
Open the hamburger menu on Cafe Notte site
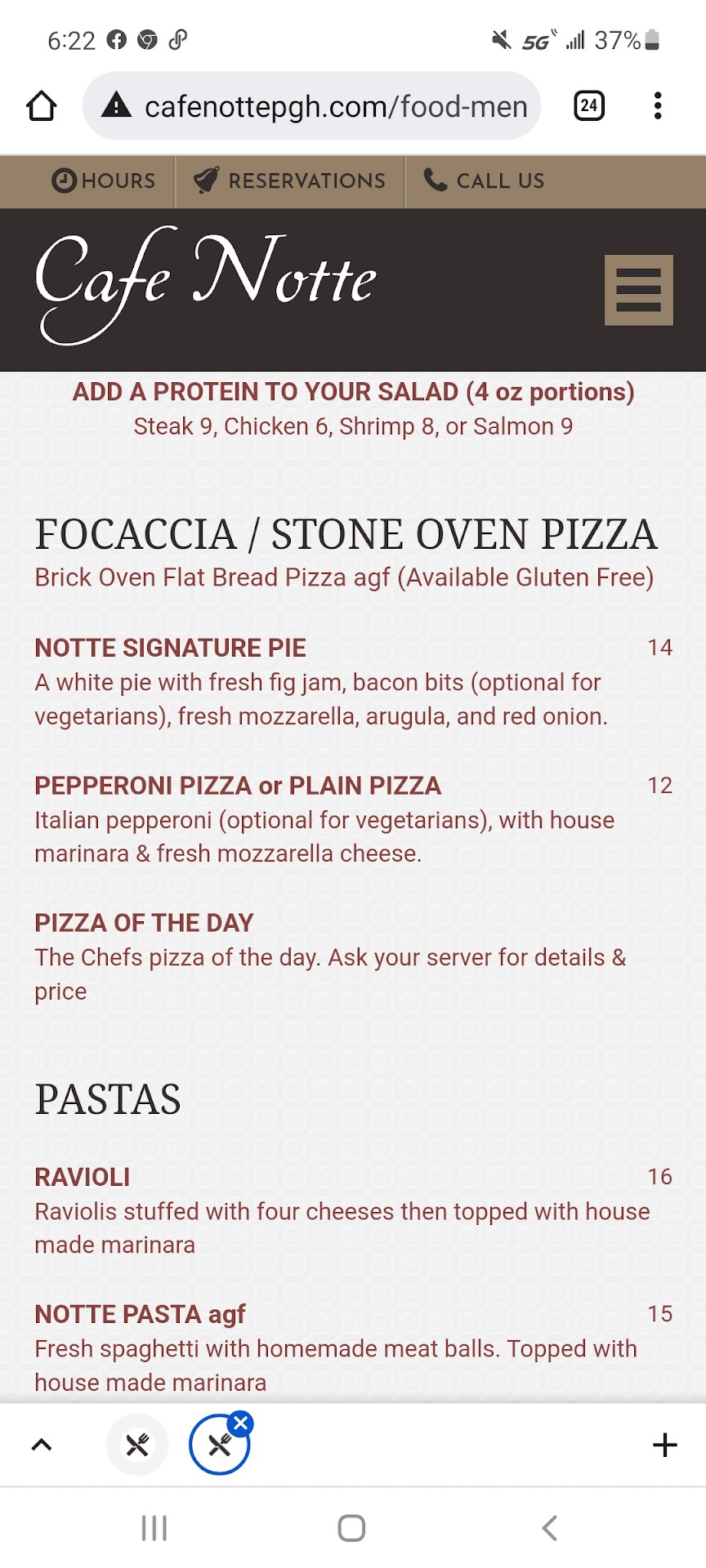638,290
